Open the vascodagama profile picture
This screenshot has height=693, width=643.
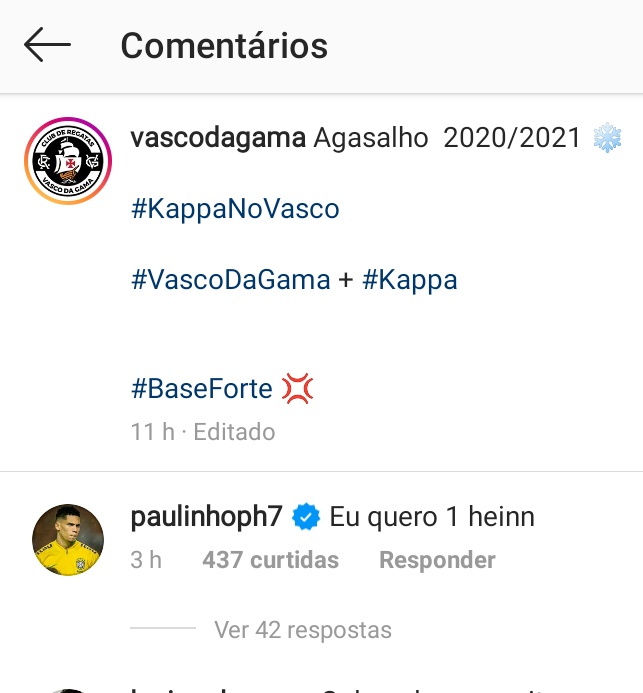[68, 161]
